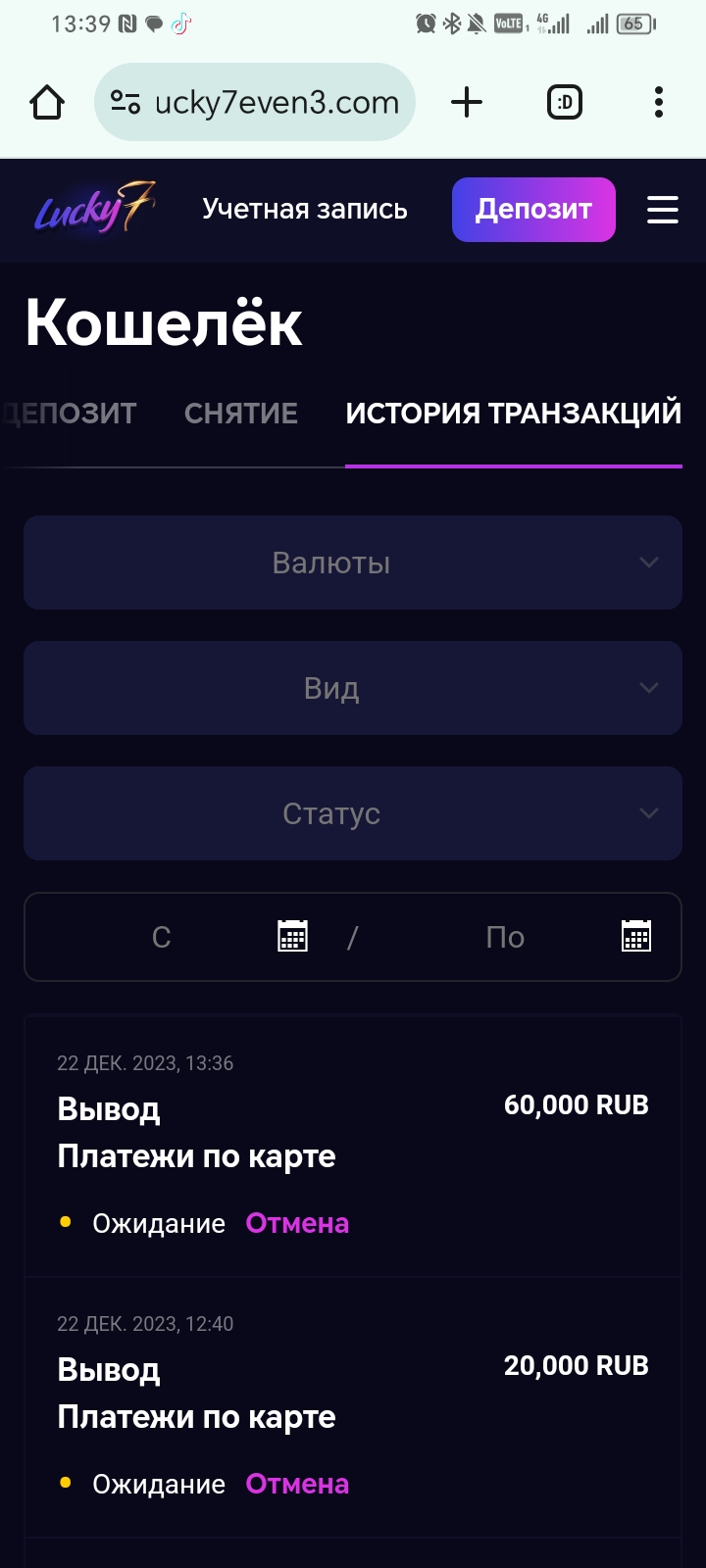Open the browser overflow menu
This screenshot has height=1568, width=706.
pyautogui.click(x=658, y=102)
